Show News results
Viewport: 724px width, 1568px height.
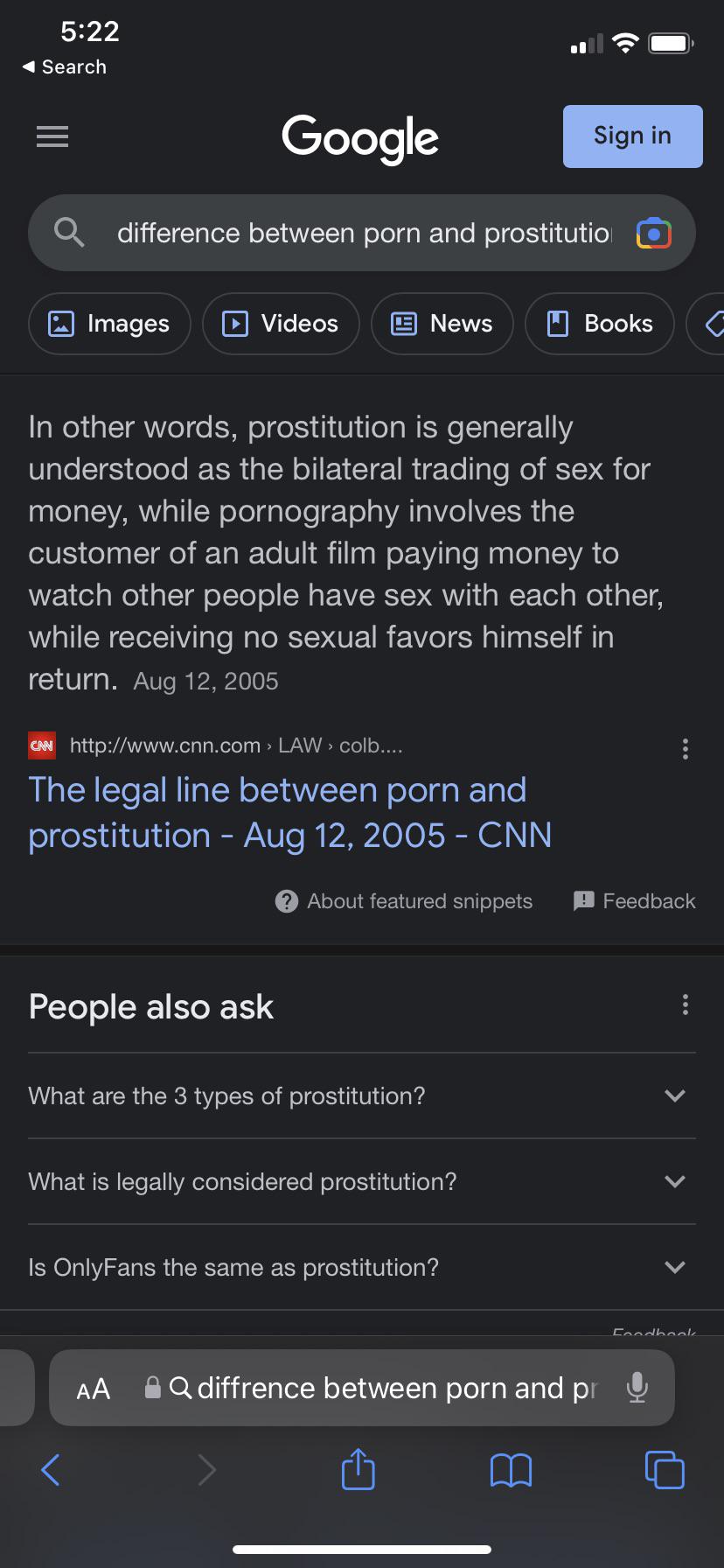[x=442, y=324]
